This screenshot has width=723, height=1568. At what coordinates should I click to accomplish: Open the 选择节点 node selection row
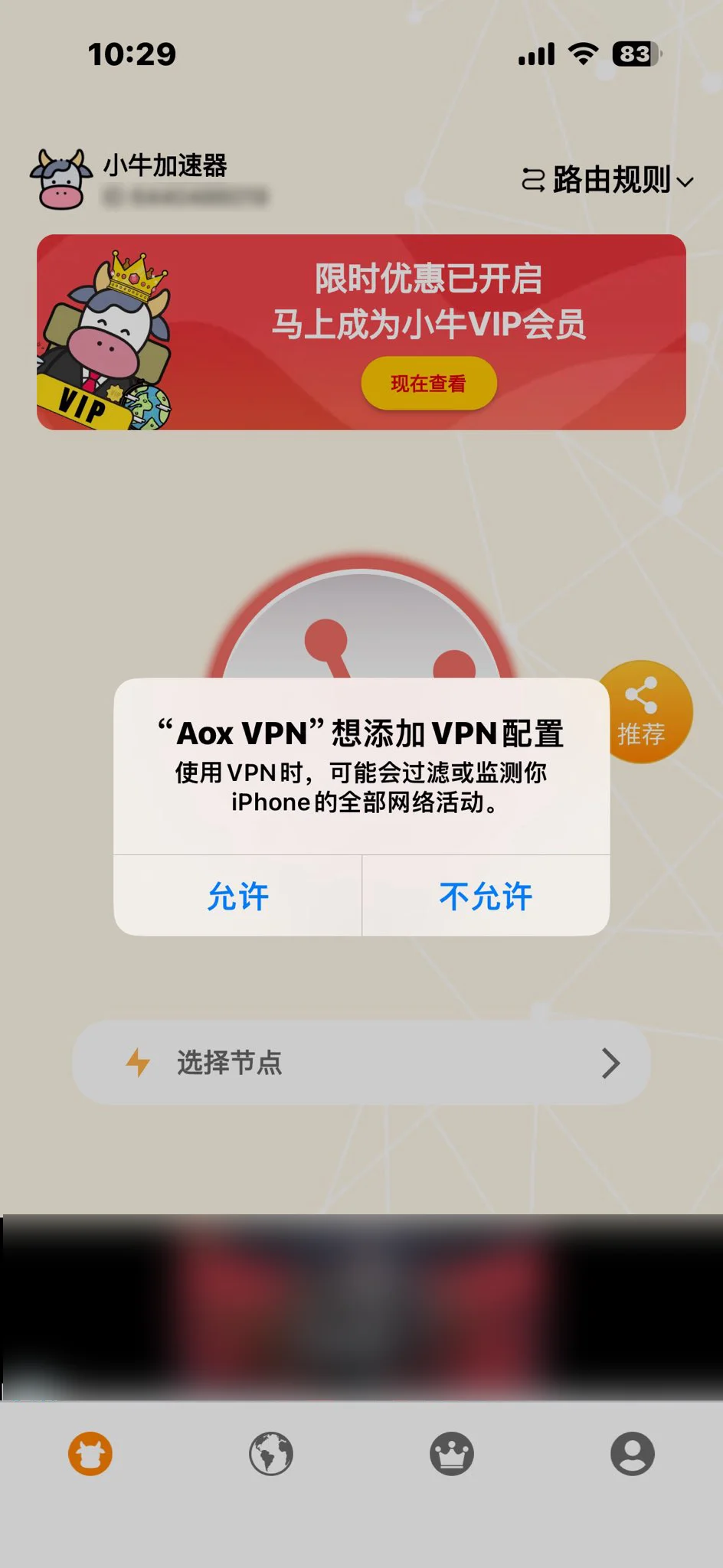pos(361,1063)
